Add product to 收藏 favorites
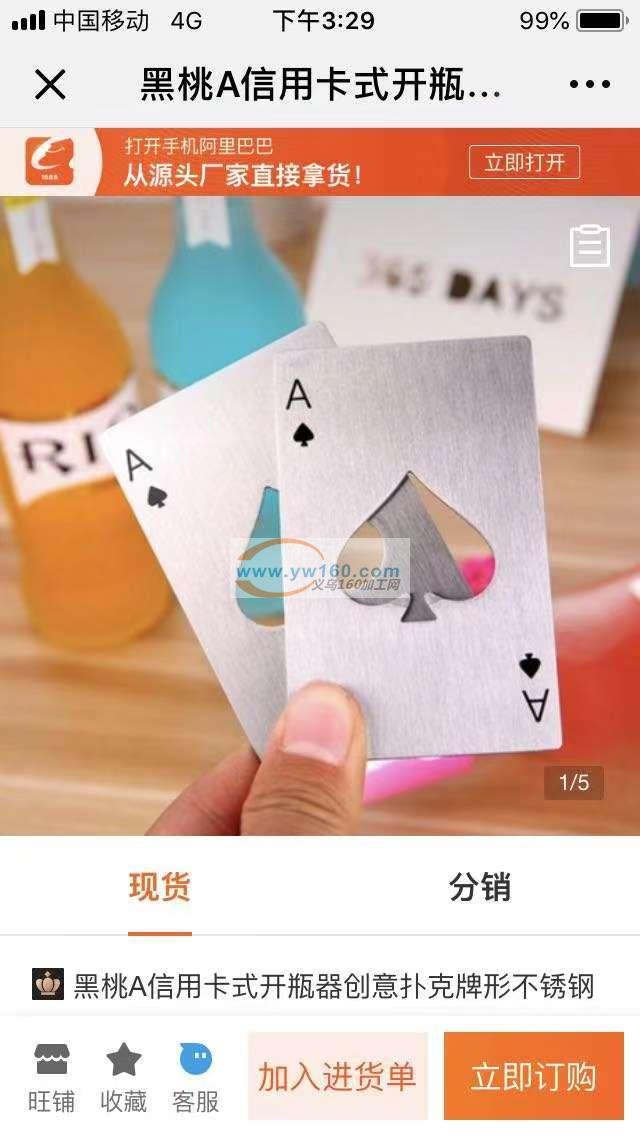The width and height of the screenshot is (640, 1136). click(123, 1077)
